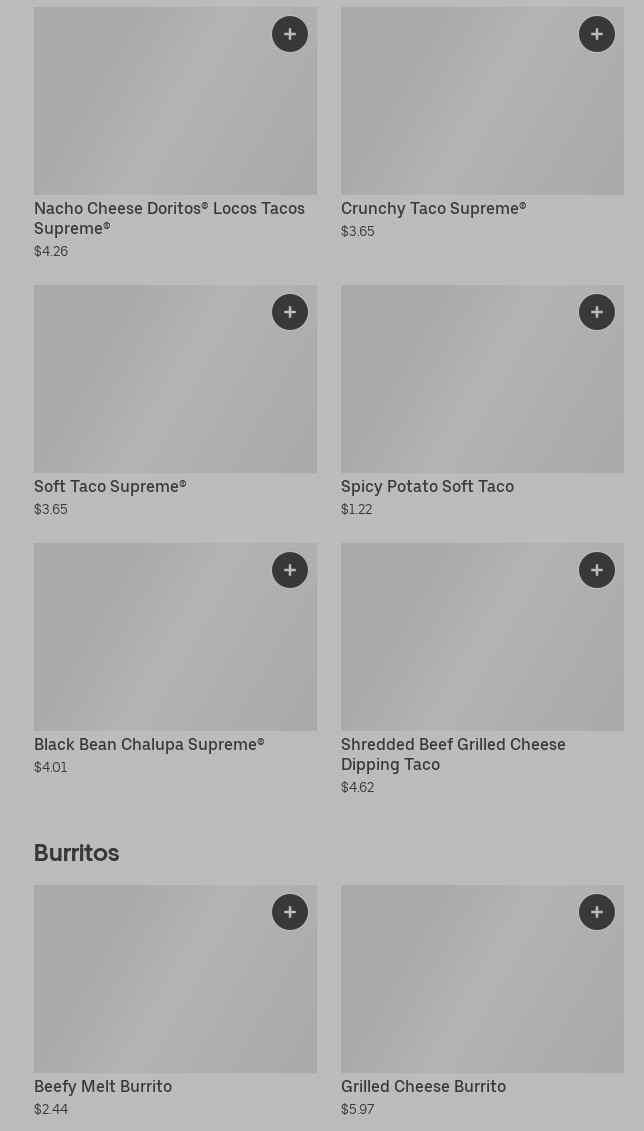This screenshot has width=644, height=1131.
Task: Add Crunchy Taco Supreme to order
Action: [597, 34]
